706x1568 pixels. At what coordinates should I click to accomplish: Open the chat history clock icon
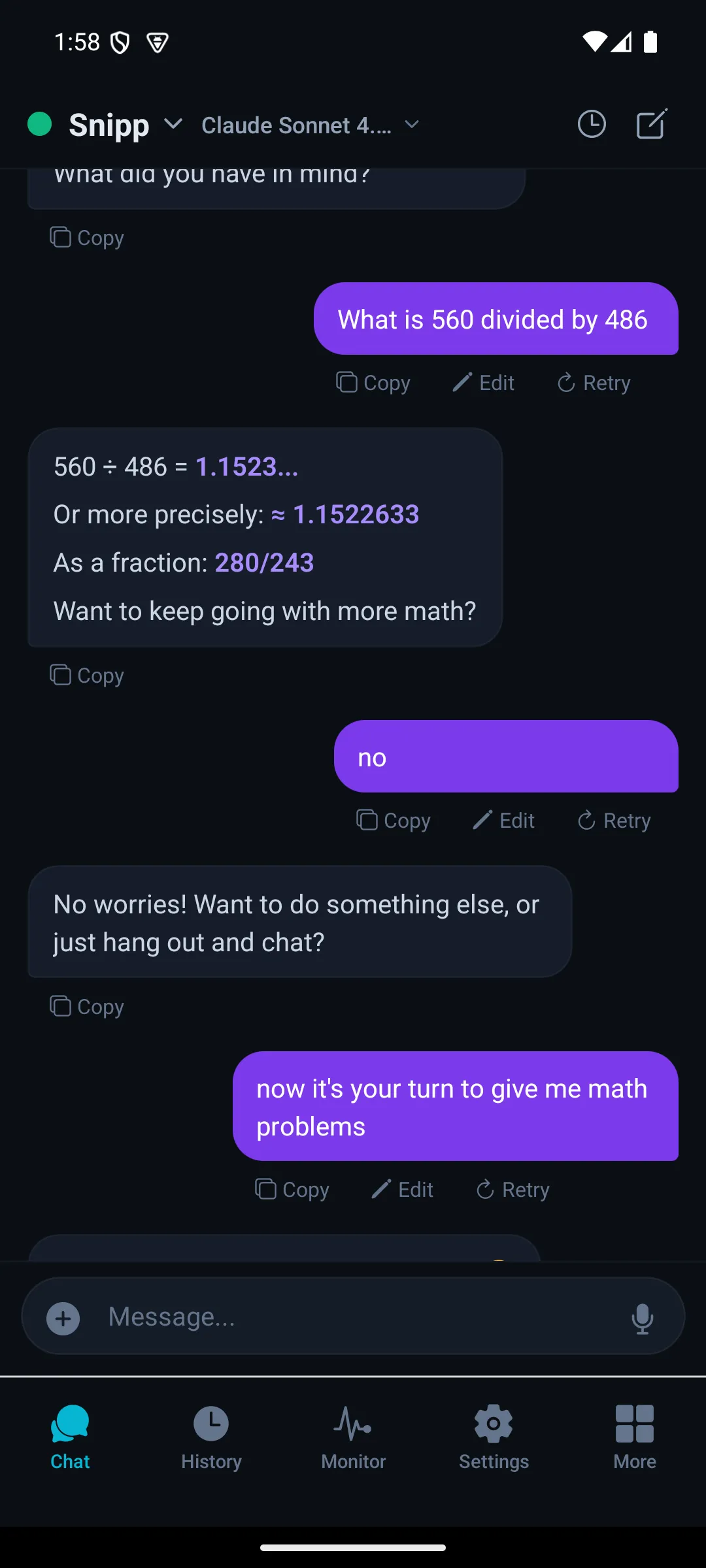592,124
